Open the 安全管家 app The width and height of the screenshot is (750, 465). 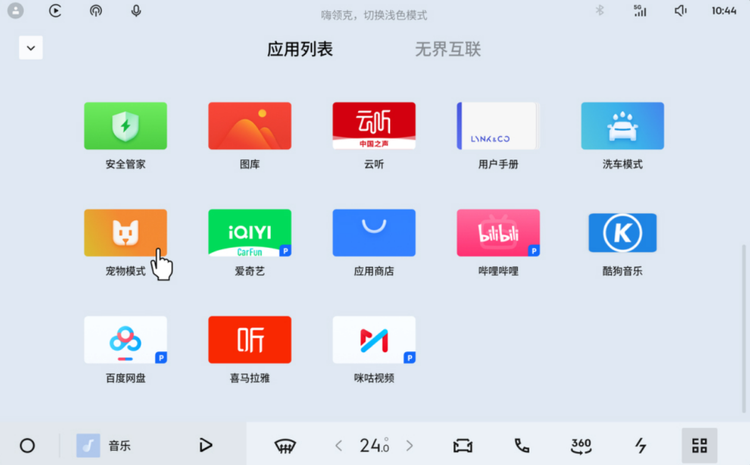(125, 126)
